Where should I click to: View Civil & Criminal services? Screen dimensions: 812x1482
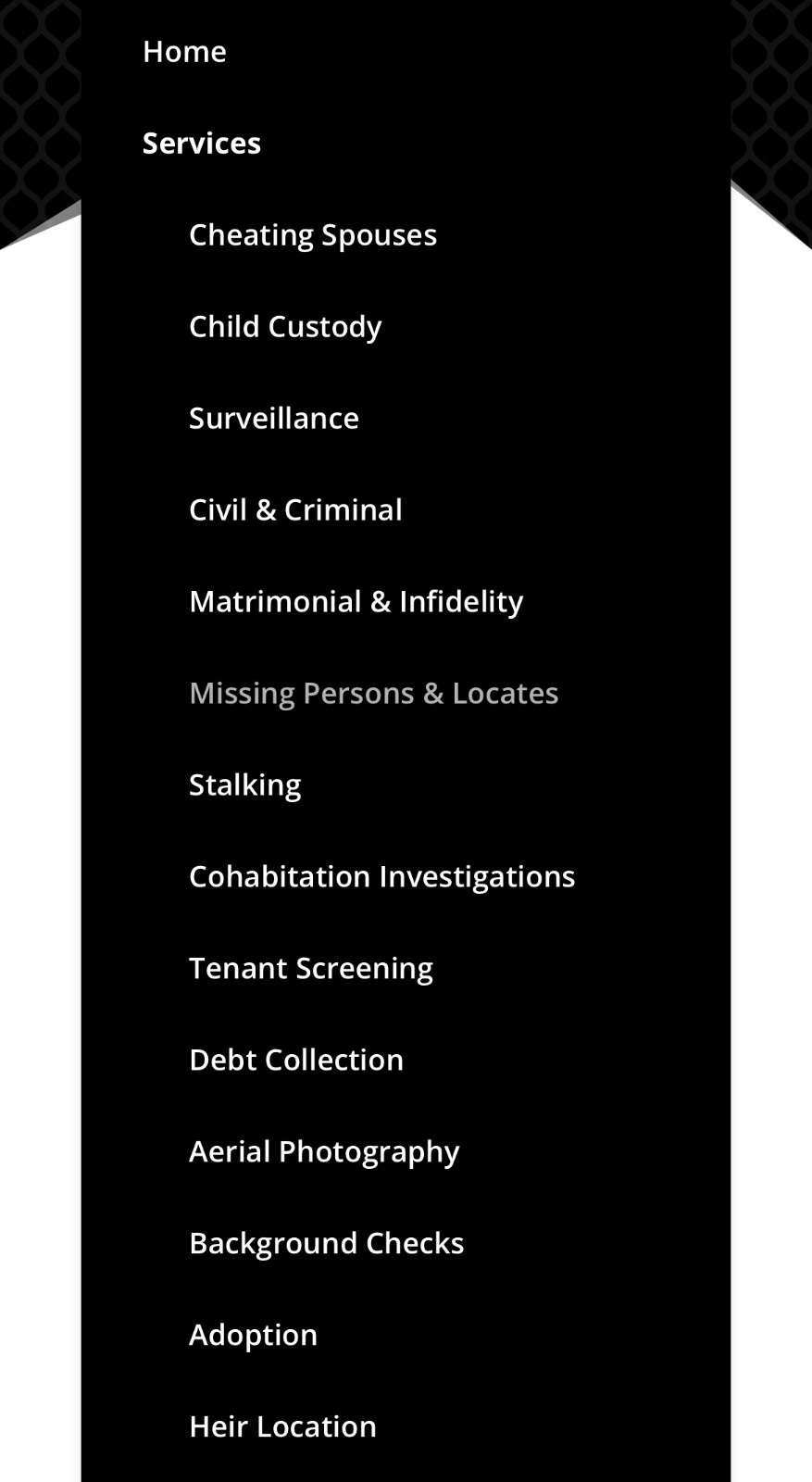pos(295,510)
